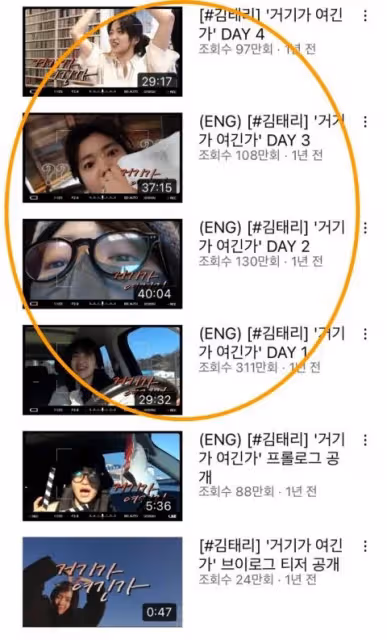Open the three-dot menu for DAY 2
This screenshot has height=640, width=387.
pos(365,228)
